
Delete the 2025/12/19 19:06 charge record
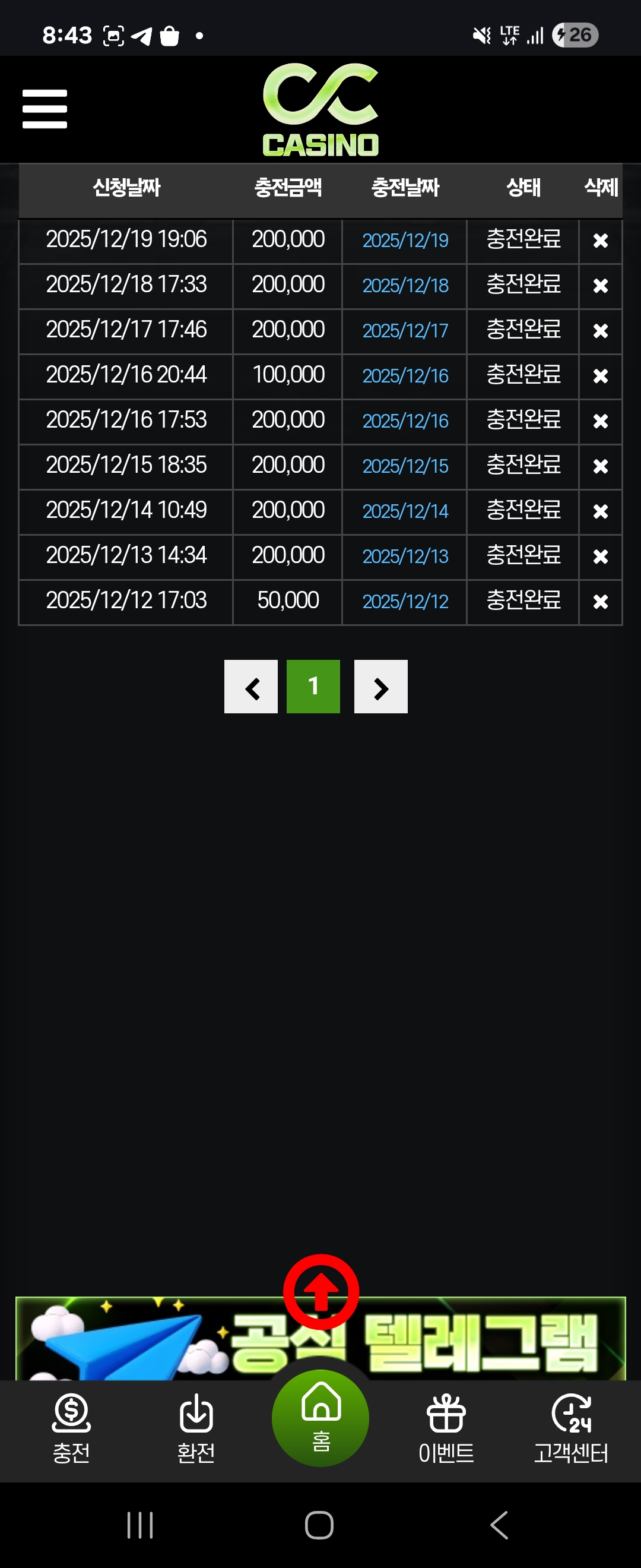[x=600, y=241]
